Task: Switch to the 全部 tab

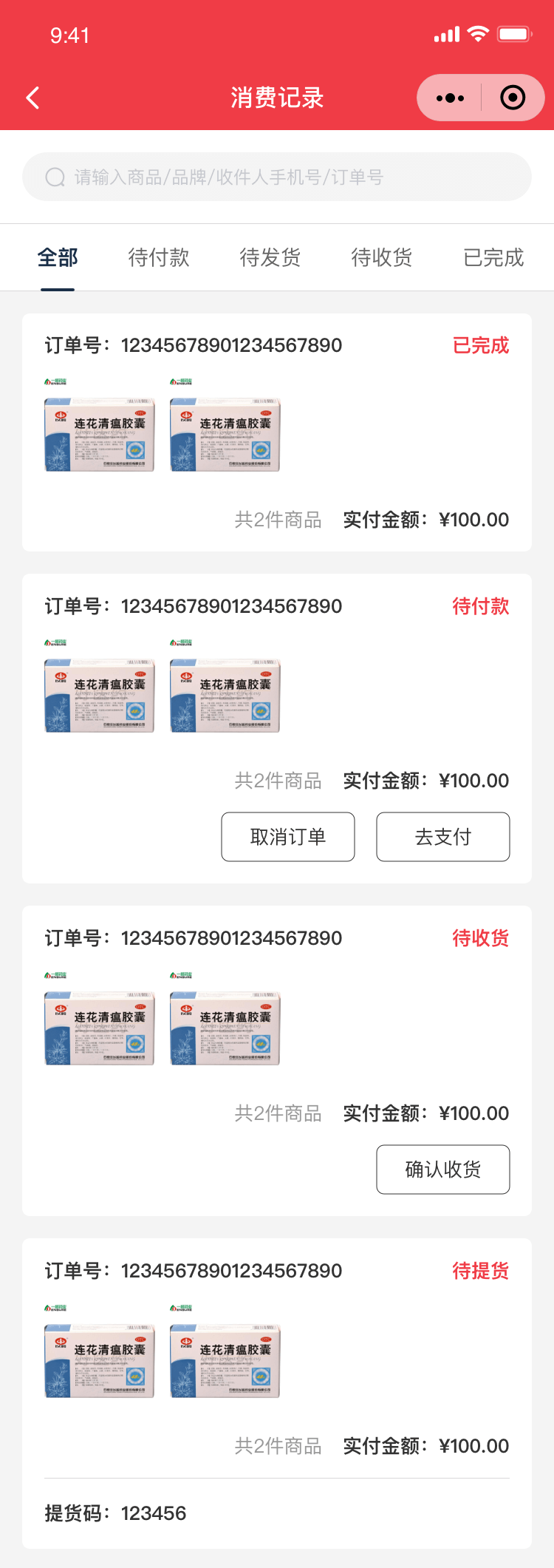Action: pos(58,257)
